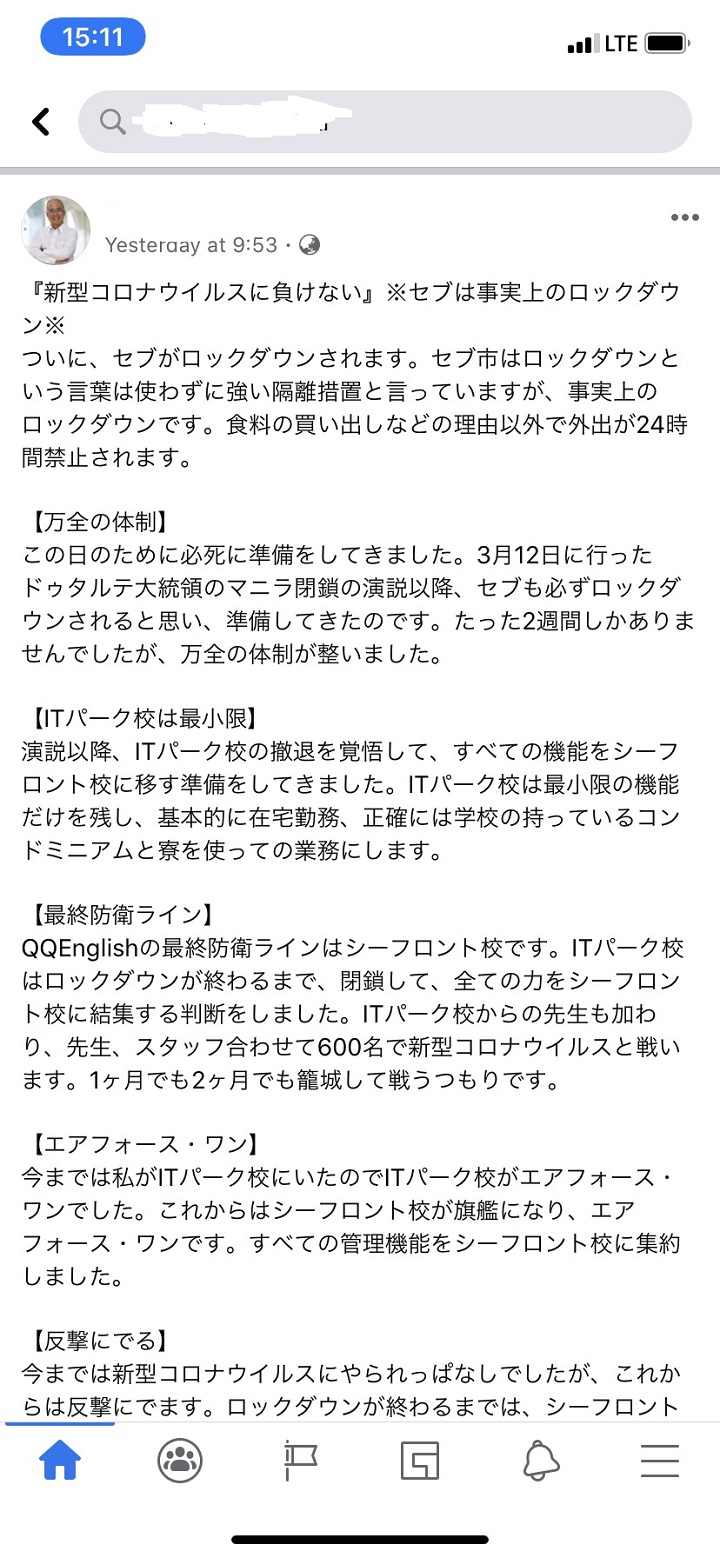Open the Marketplace tab
The image size is (720, 1558).
click(420, 1460)
